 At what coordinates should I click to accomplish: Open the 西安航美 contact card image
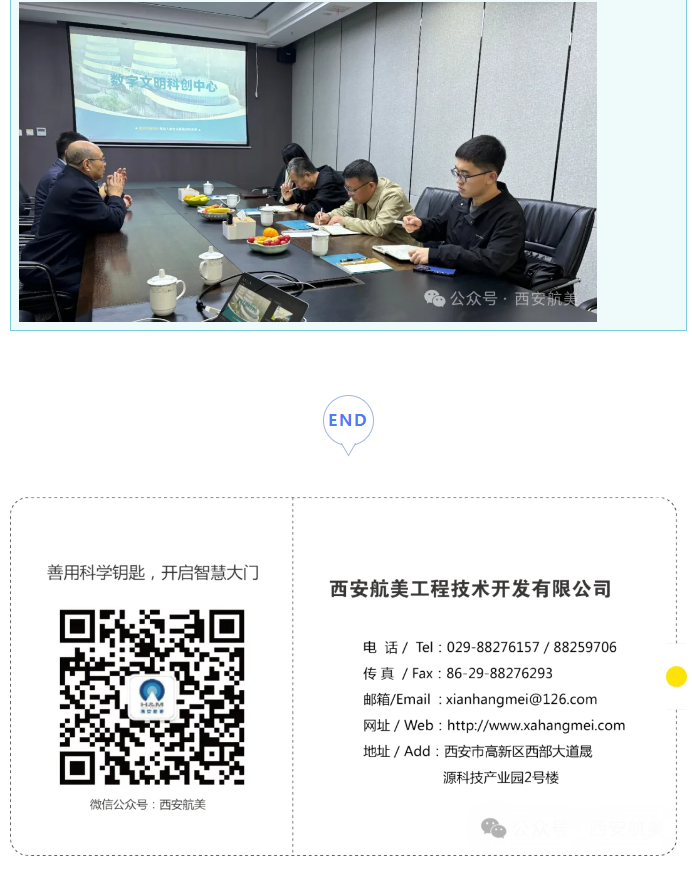pyautogui.click(x=343, y=677)
